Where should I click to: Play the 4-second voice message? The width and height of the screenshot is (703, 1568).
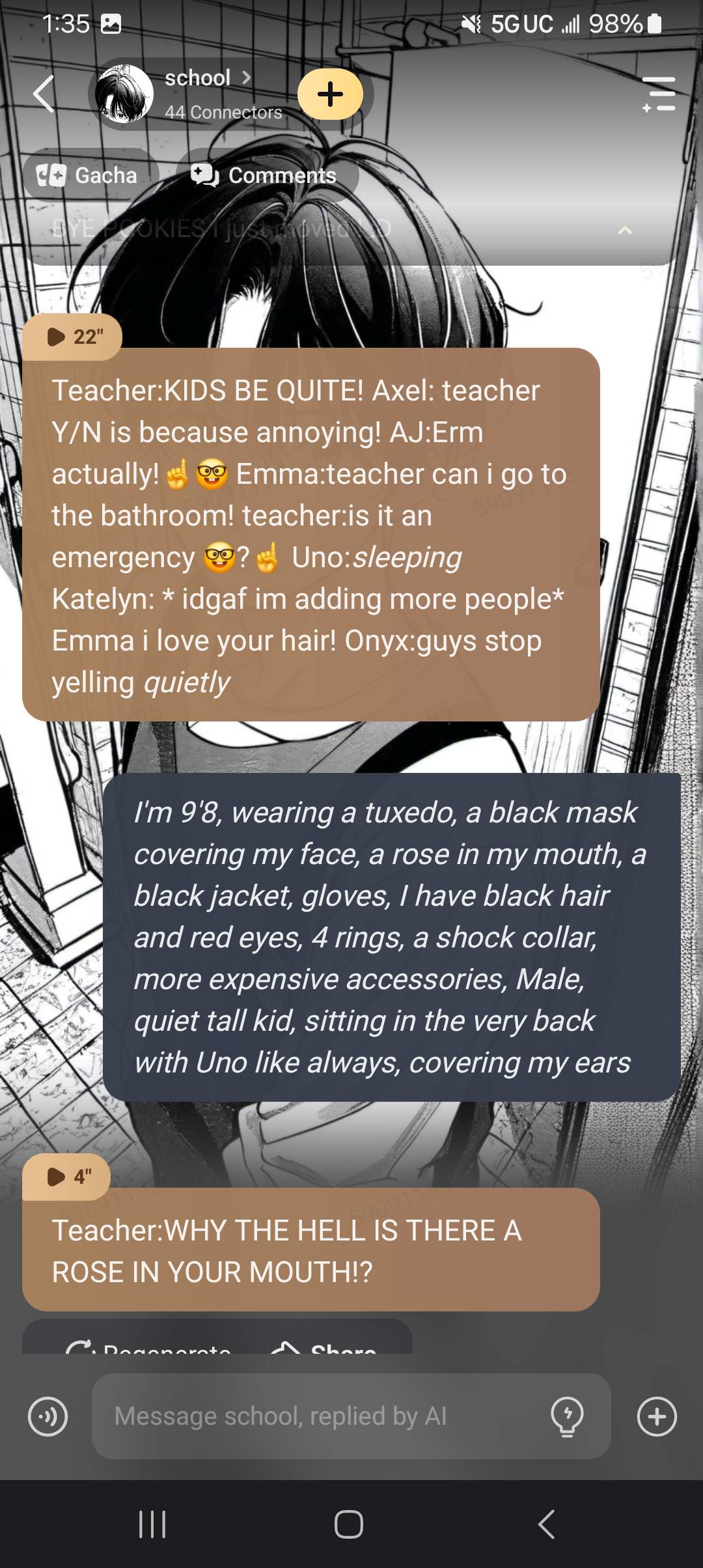(x=67, y=1177)
